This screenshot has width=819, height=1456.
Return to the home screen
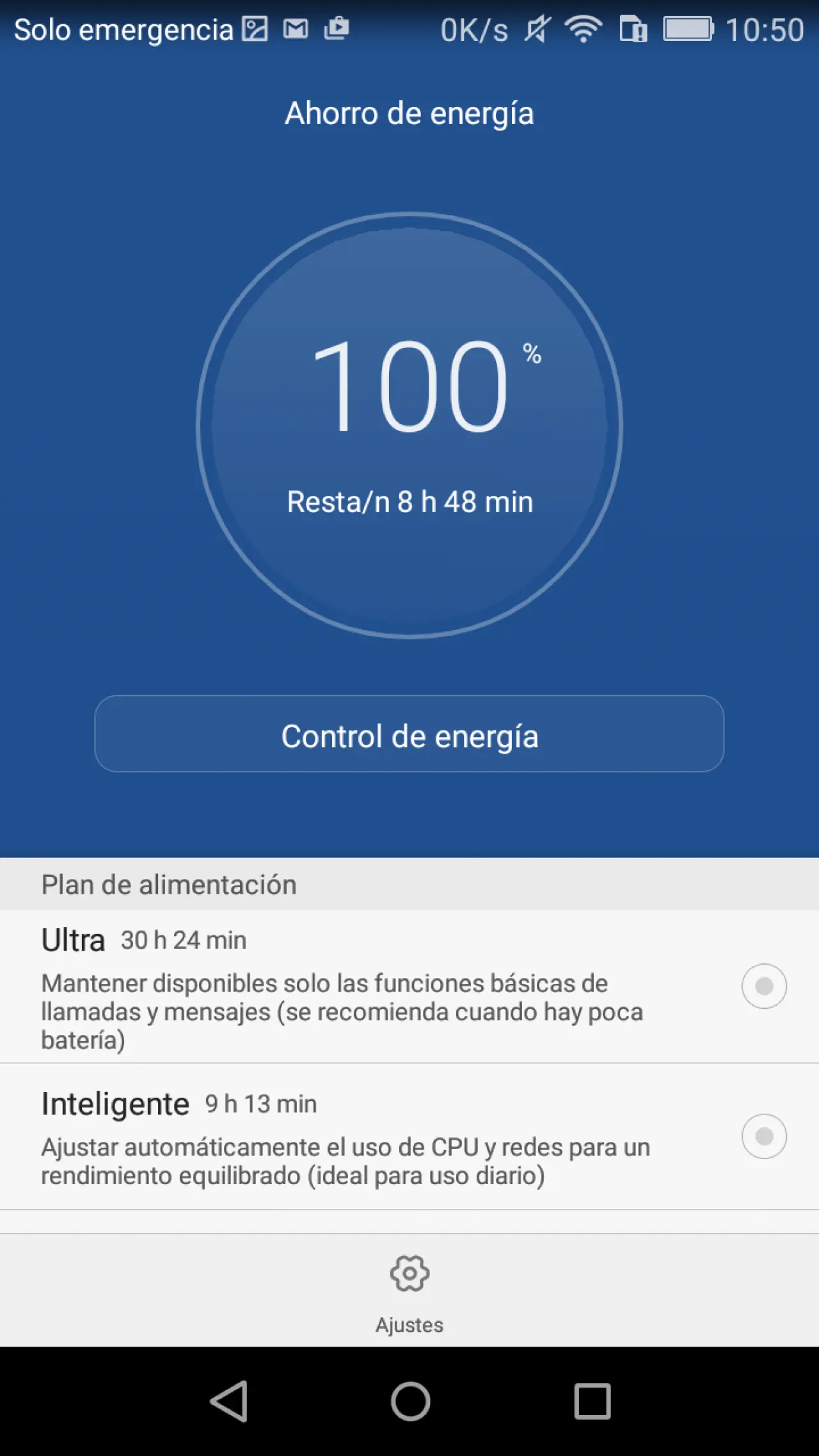(x=410, y=1401)
